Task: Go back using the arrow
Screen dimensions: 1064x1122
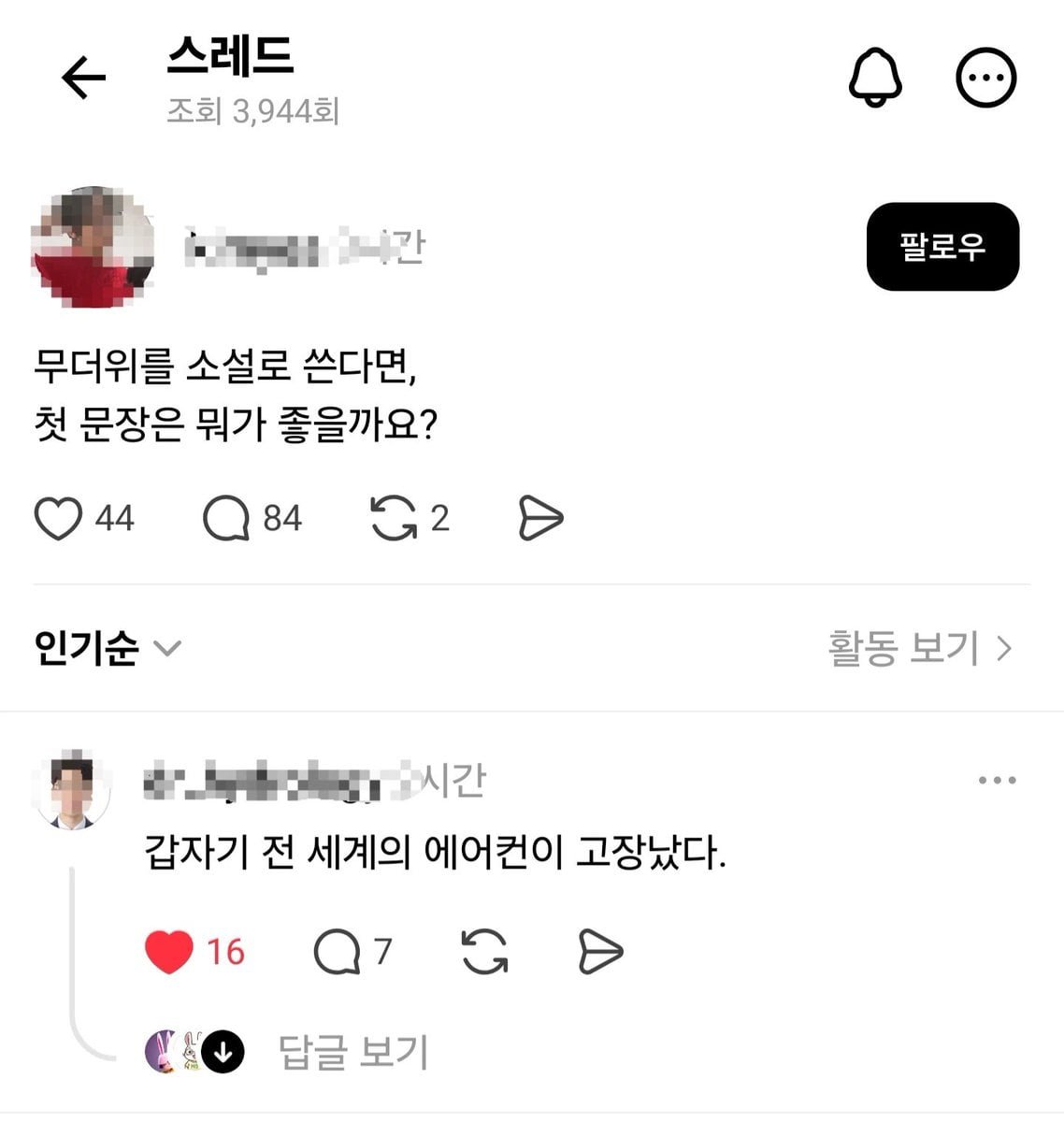Action: pos(84,78)
